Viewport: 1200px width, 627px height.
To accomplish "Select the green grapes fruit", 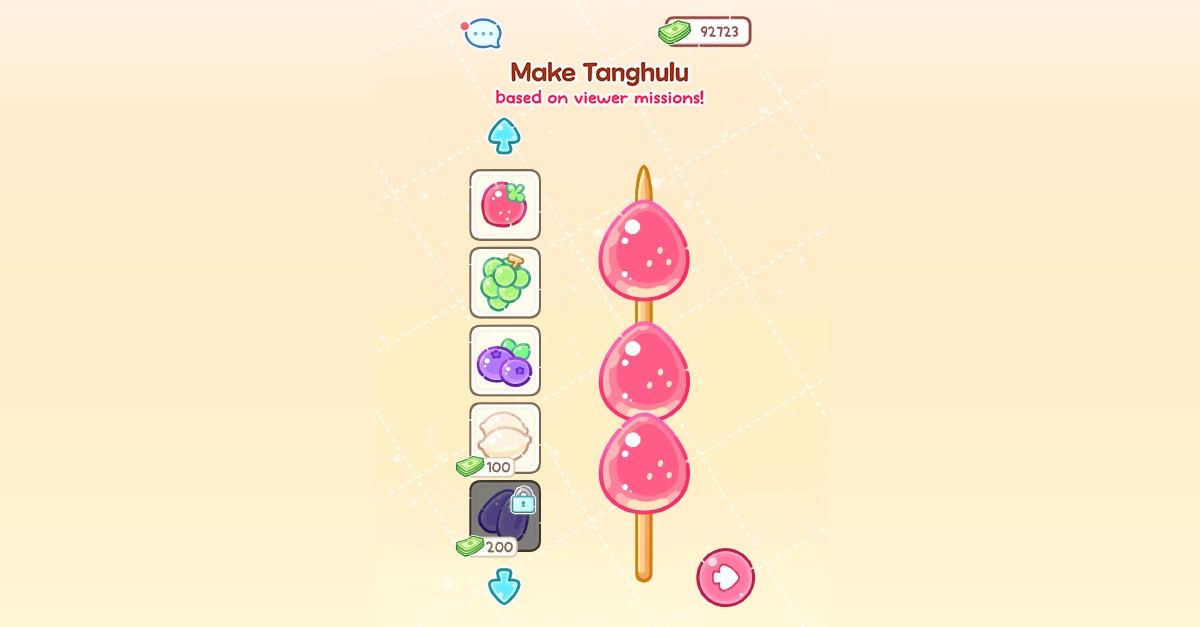I will tap(505, 283).
